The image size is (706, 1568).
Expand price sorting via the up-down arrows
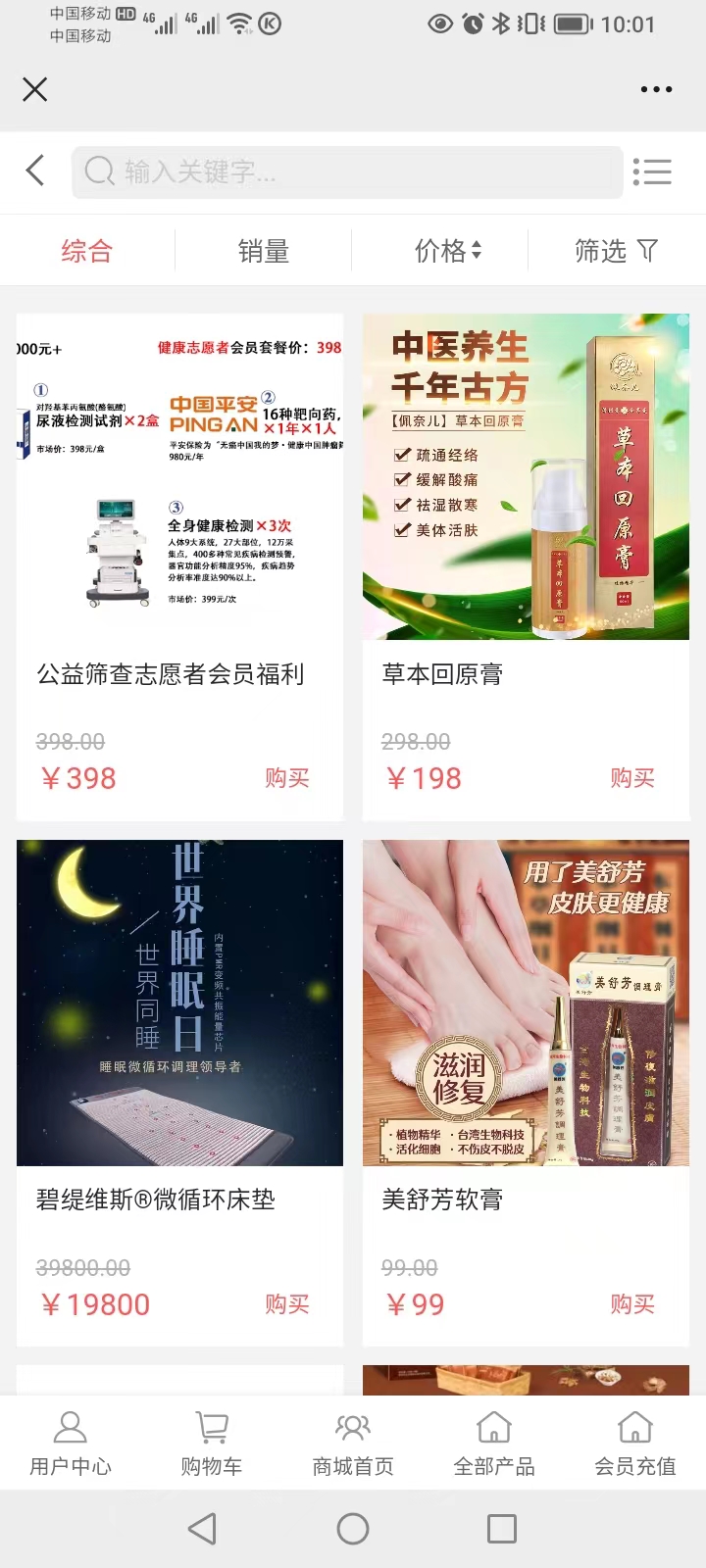click(477, 251)
